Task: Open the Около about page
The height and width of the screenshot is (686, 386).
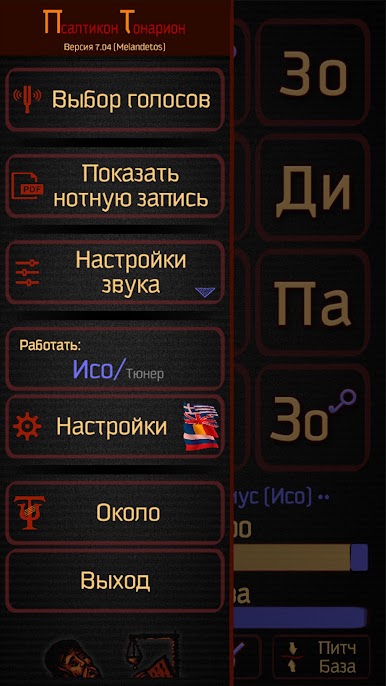Action: [115, 513]
